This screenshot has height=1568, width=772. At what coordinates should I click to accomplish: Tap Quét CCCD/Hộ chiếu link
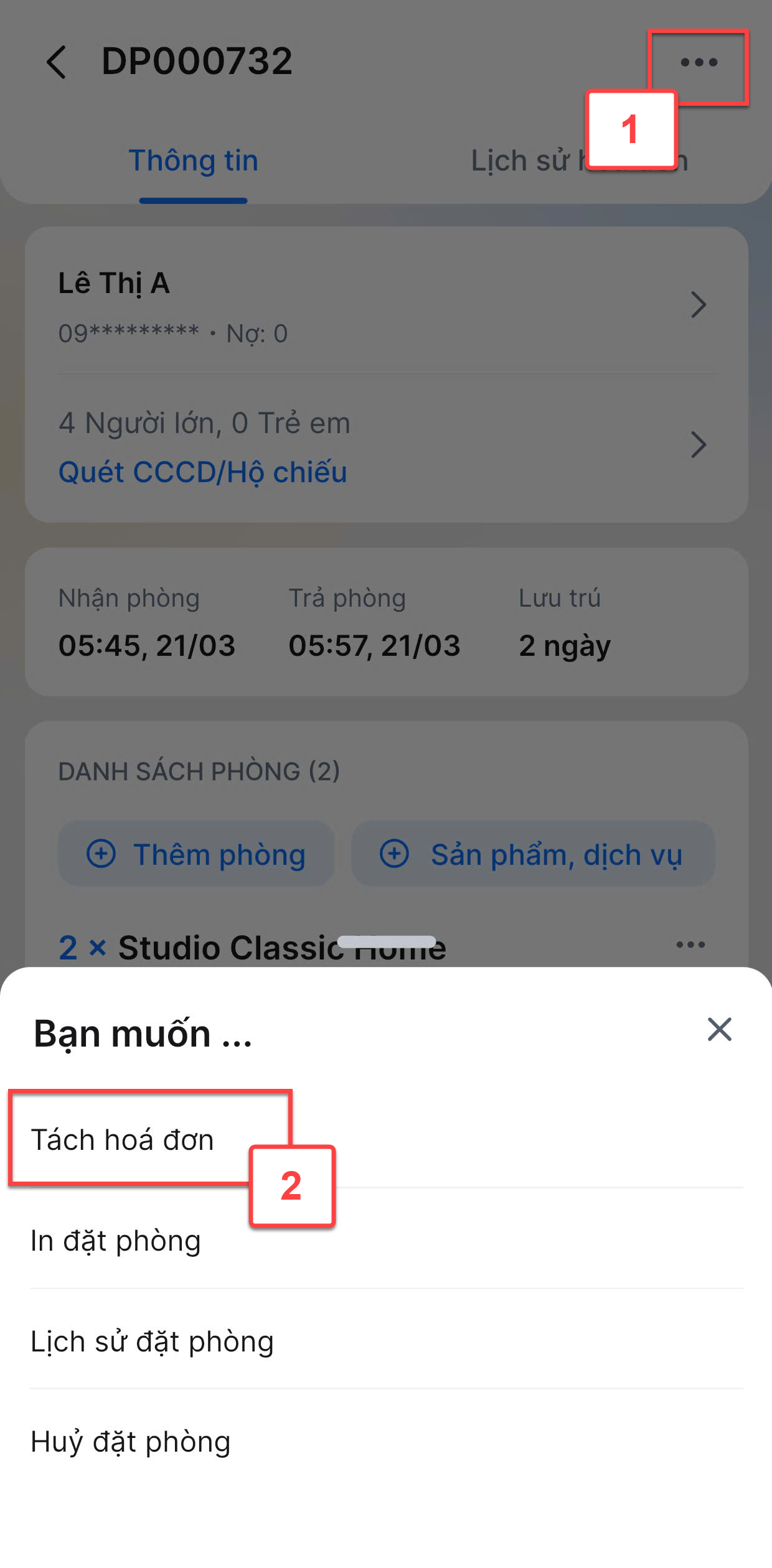[x=202, y=472]
